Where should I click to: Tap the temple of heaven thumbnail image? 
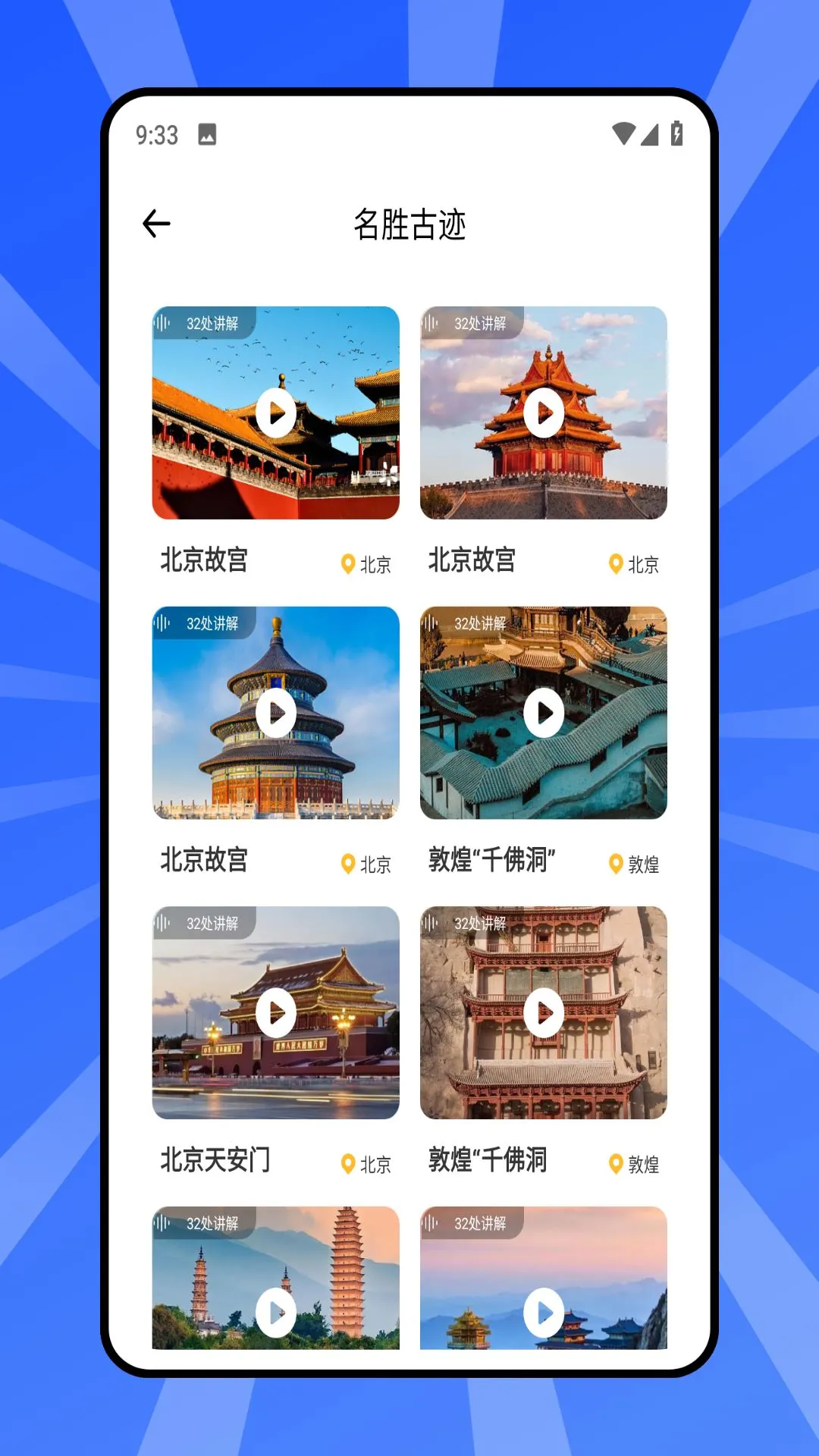click(276, 711)
